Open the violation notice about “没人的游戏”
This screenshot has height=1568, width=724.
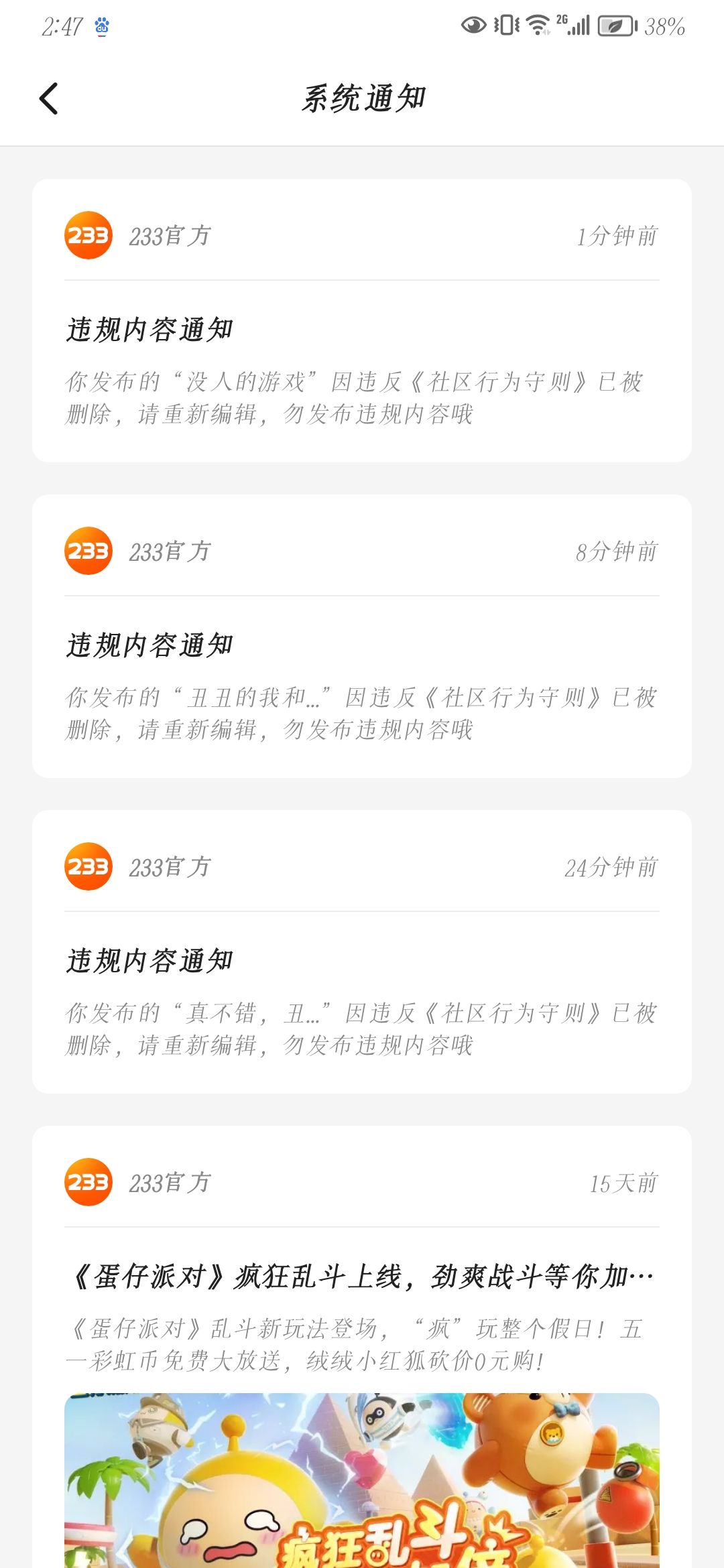click(x=362, y=320)
